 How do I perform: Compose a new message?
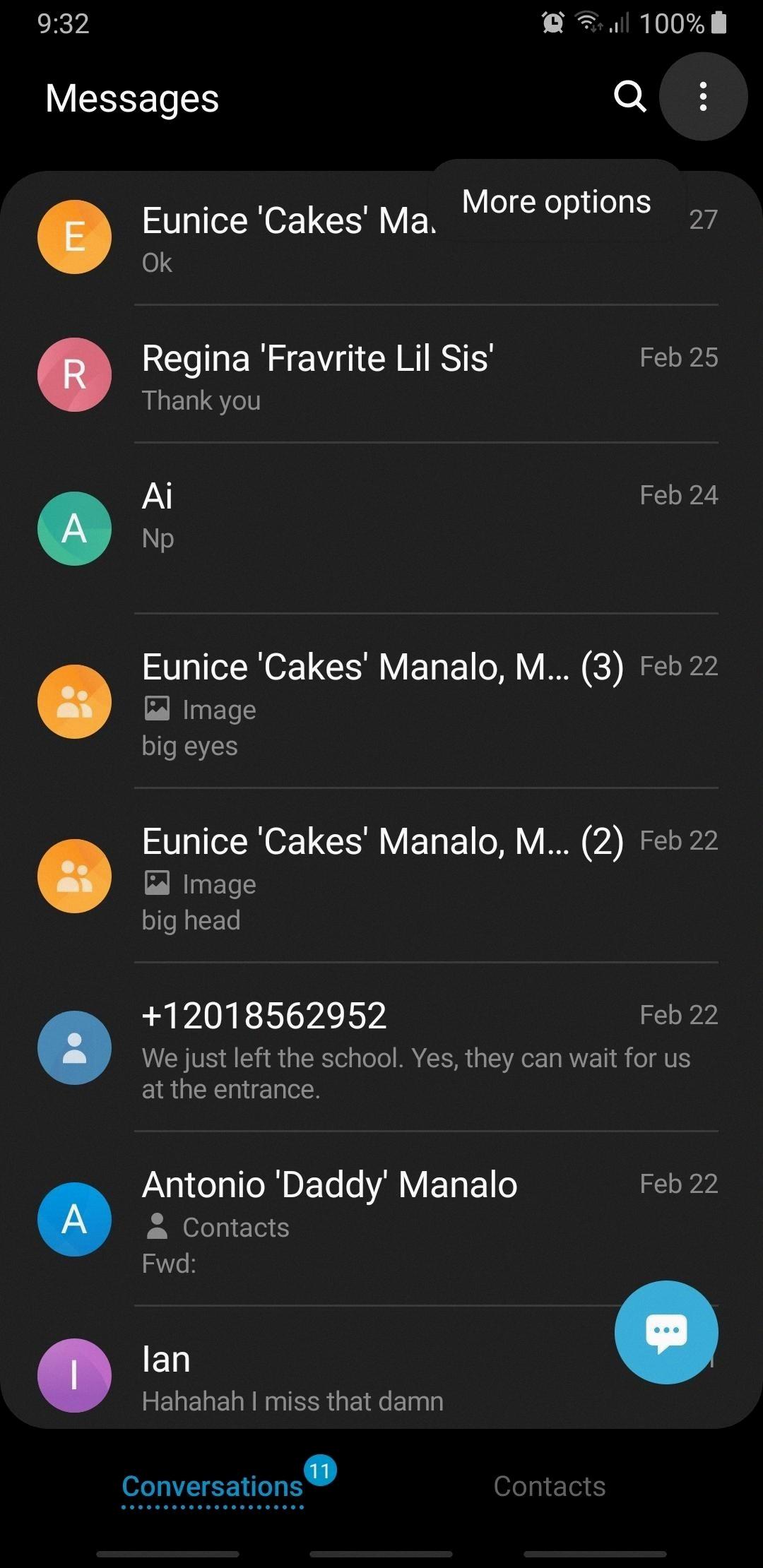tap(666, 1332)
